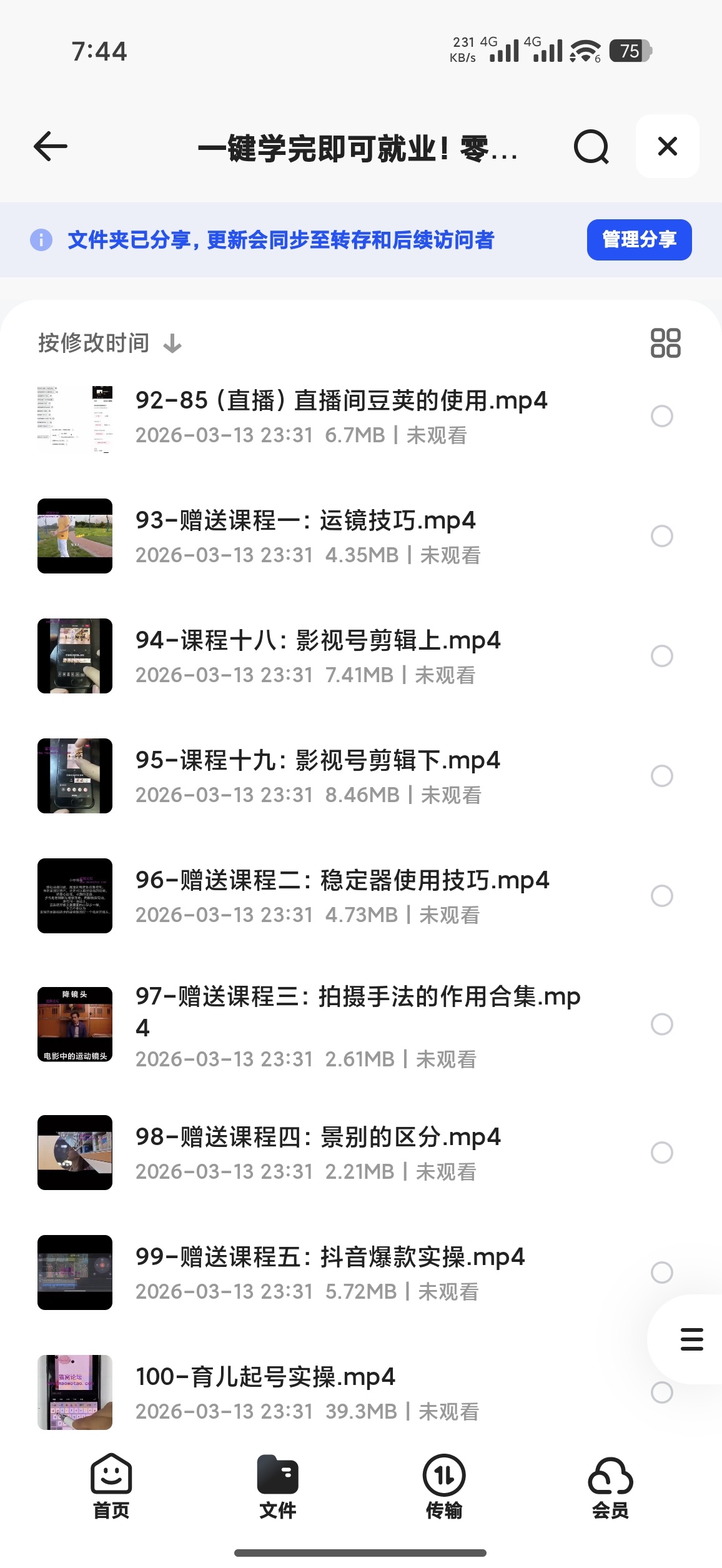Viewport: 722px width, 1568px height.
Task: Tap the 管理分享 button
Action: 639,239
